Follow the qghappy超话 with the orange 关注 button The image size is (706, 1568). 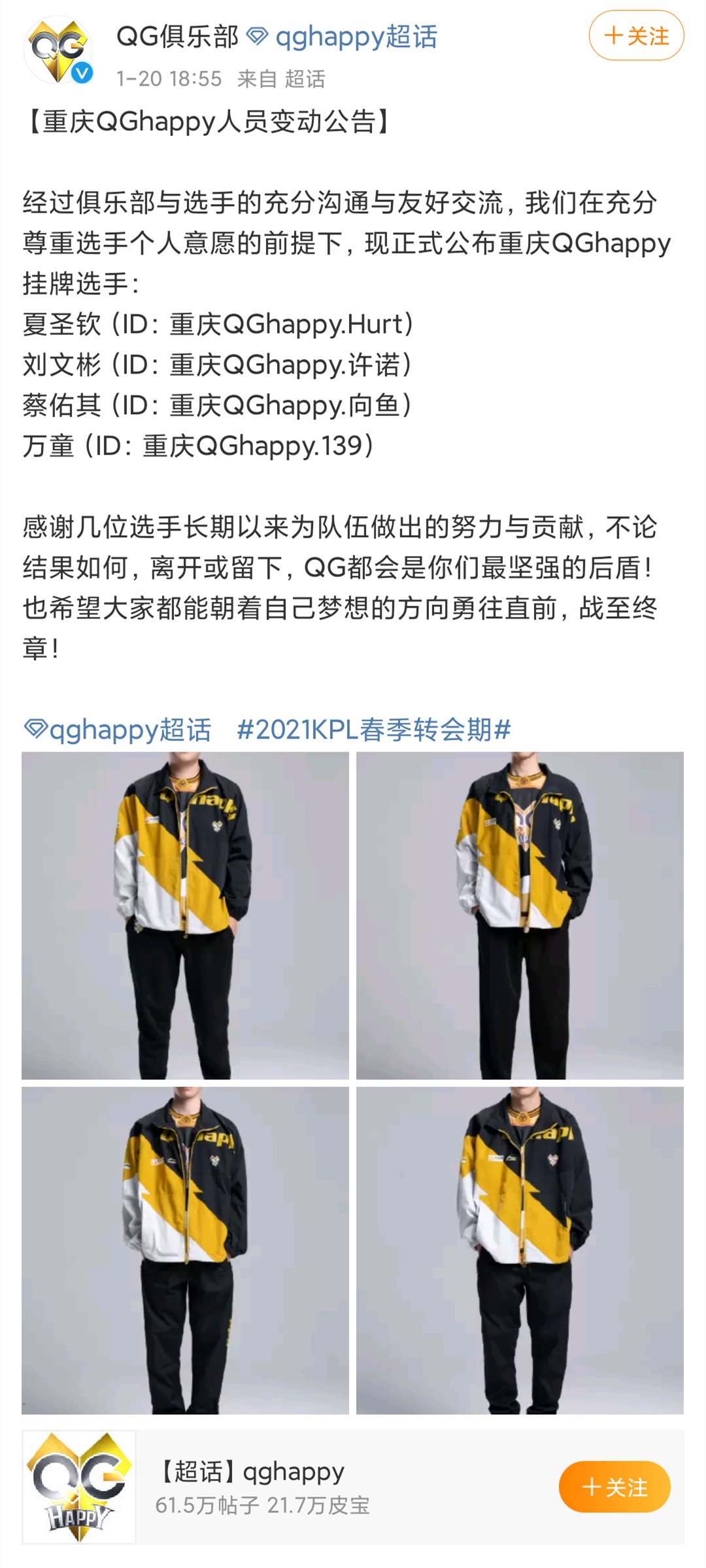click(614, 1486)
